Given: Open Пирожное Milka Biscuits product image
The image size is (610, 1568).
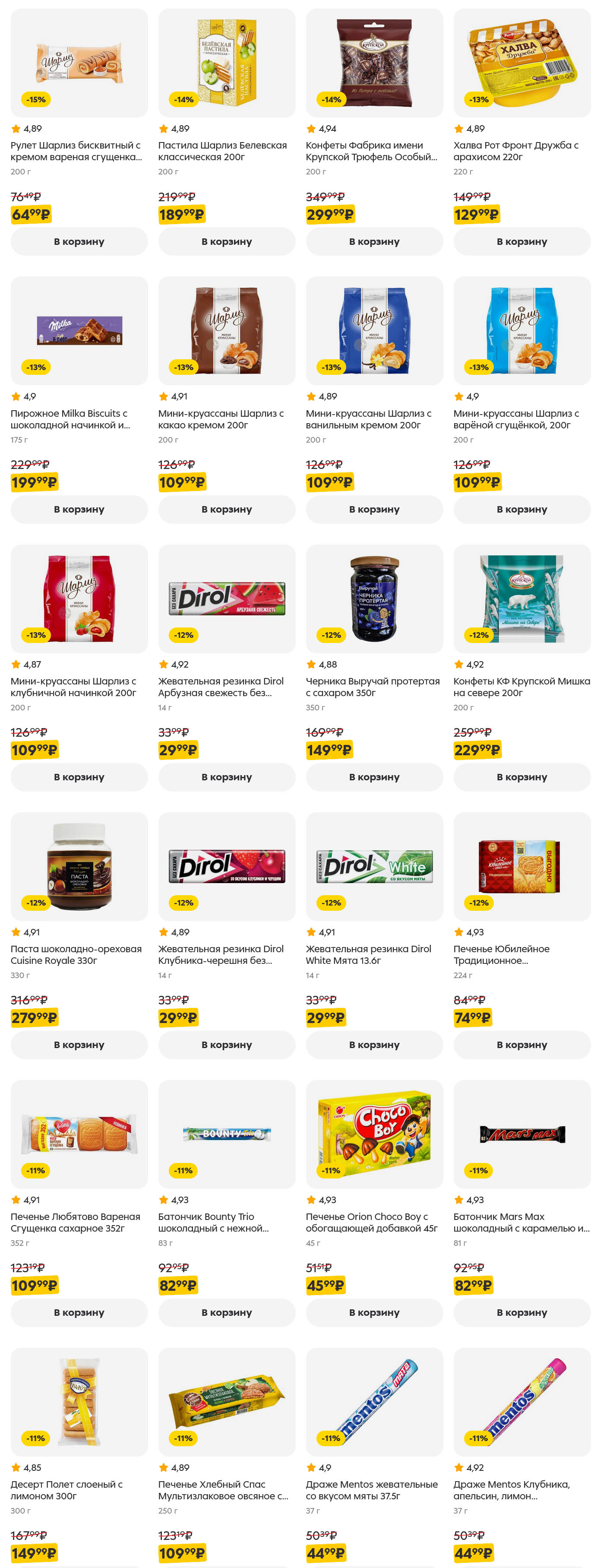Looking at the screenshot, I should (79, 330).
